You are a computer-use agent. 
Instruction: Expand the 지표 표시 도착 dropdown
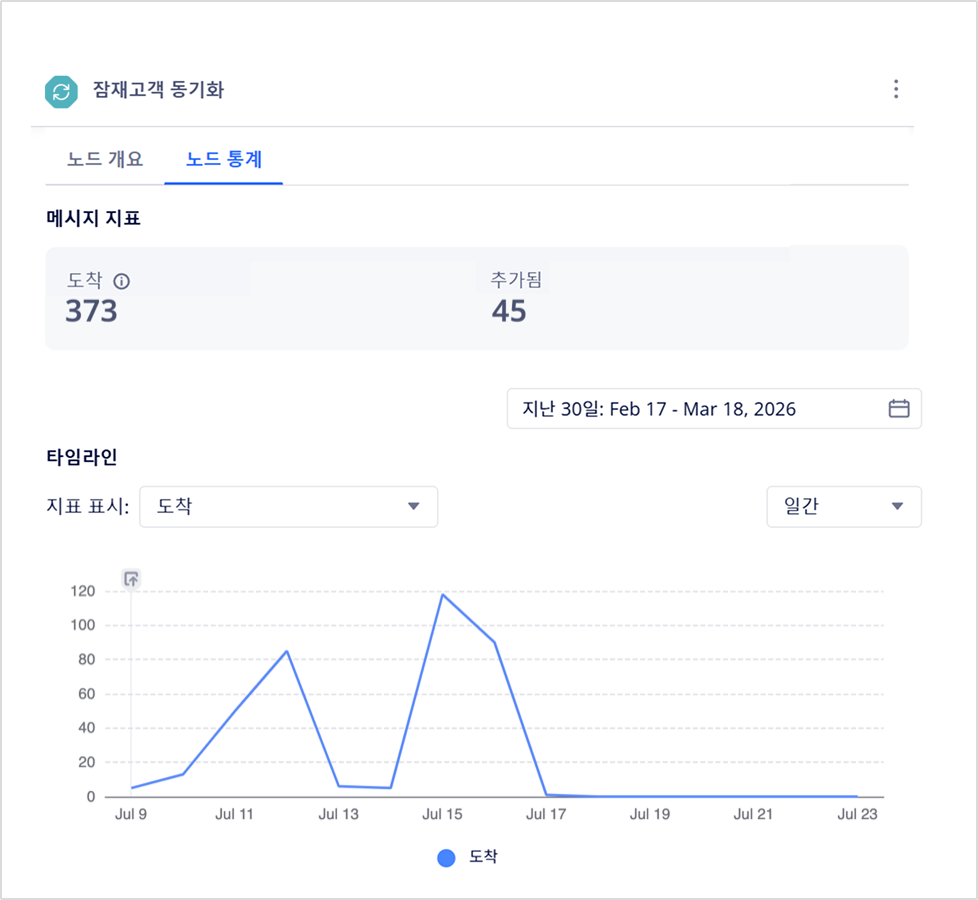288,507
